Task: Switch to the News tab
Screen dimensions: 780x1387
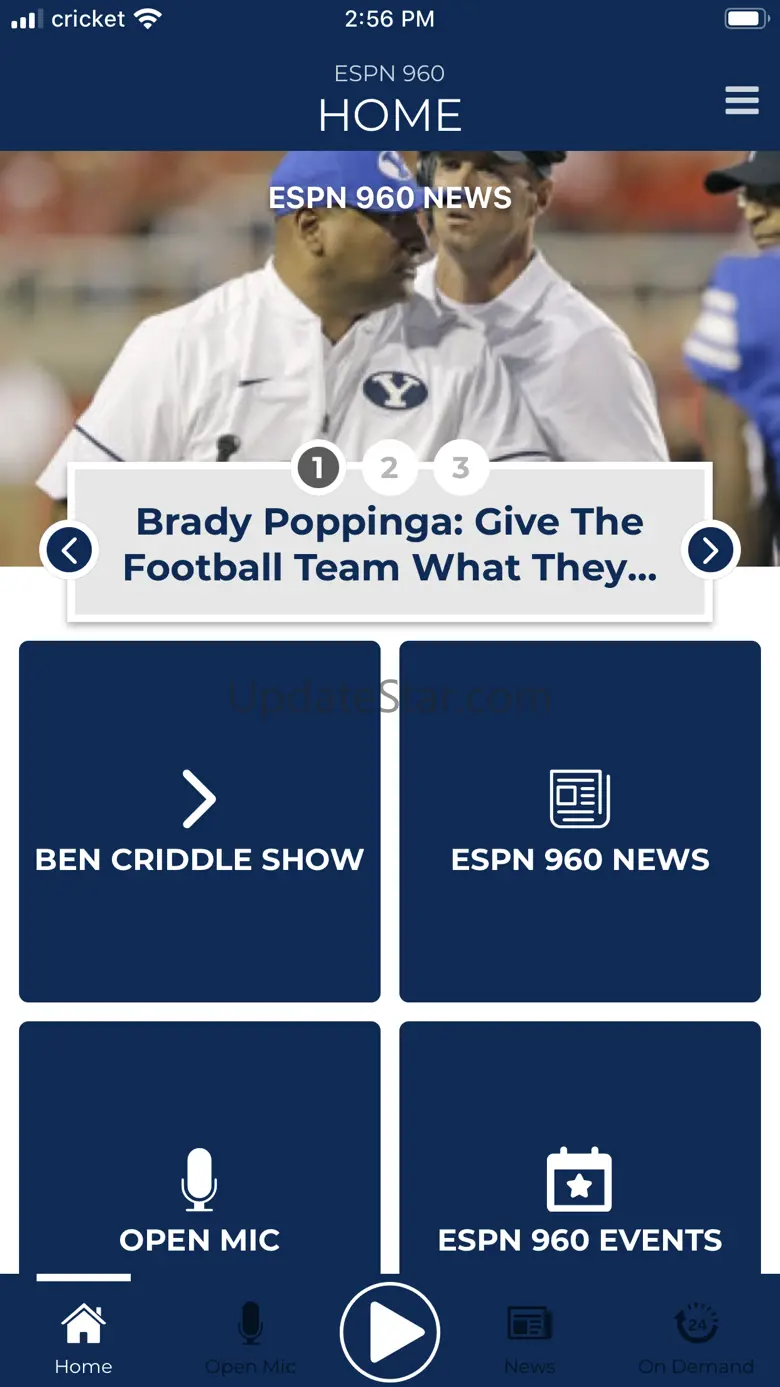Action: click(529, 1338)
